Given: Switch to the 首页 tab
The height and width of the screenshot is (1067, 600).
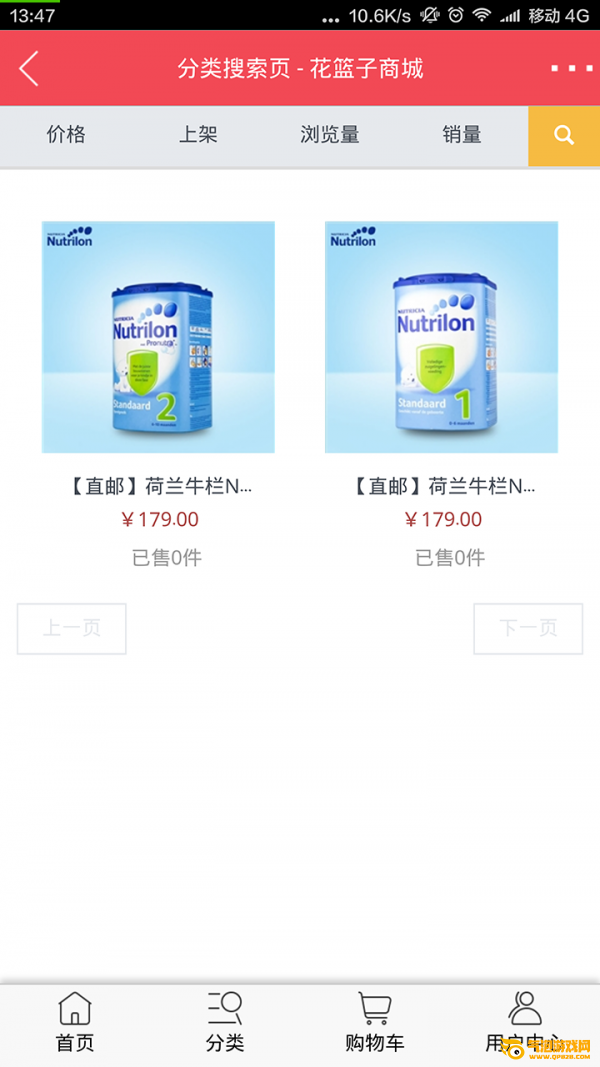Looking at the screenshot, I should click(x=75, y=1023).
